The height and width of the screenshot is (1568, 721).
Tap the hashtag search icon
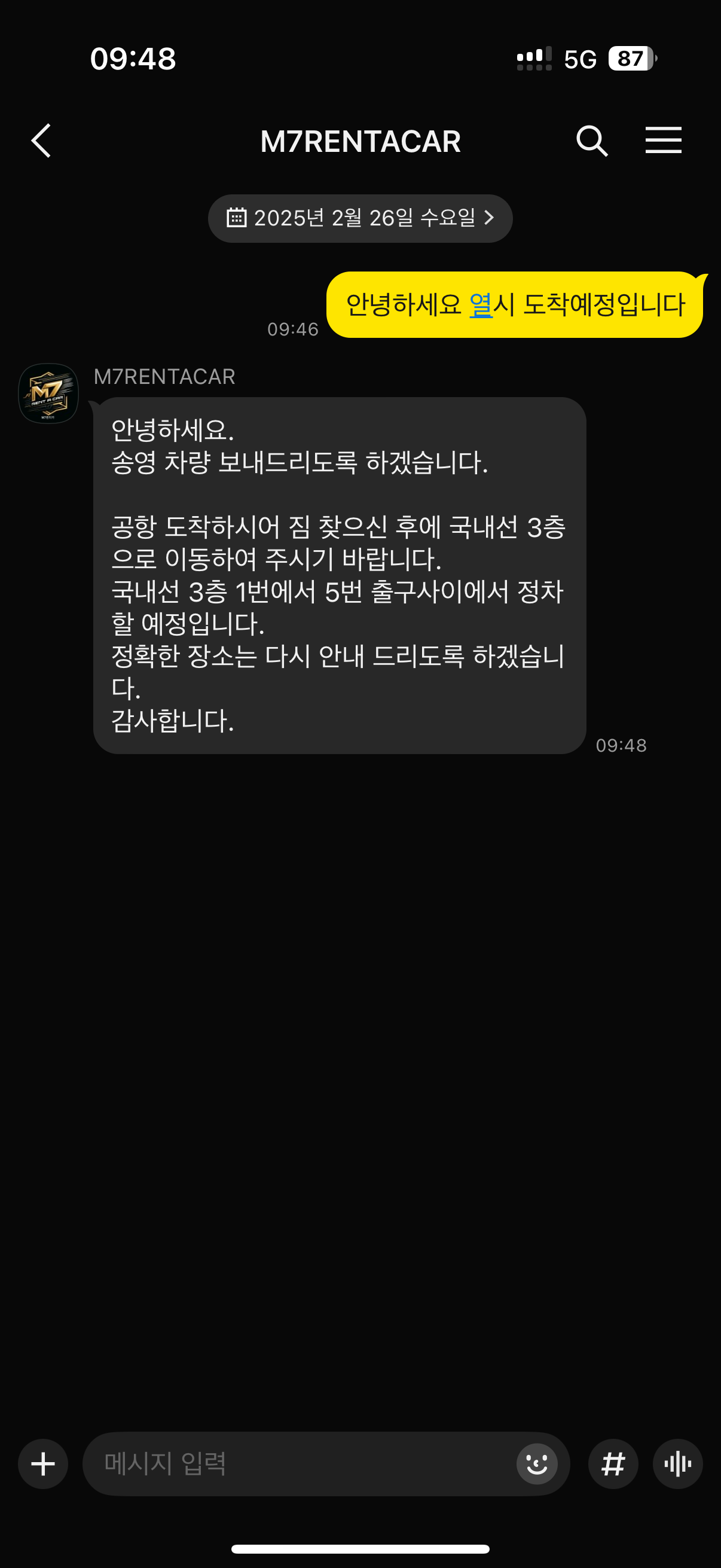[x=613, y=1464]
